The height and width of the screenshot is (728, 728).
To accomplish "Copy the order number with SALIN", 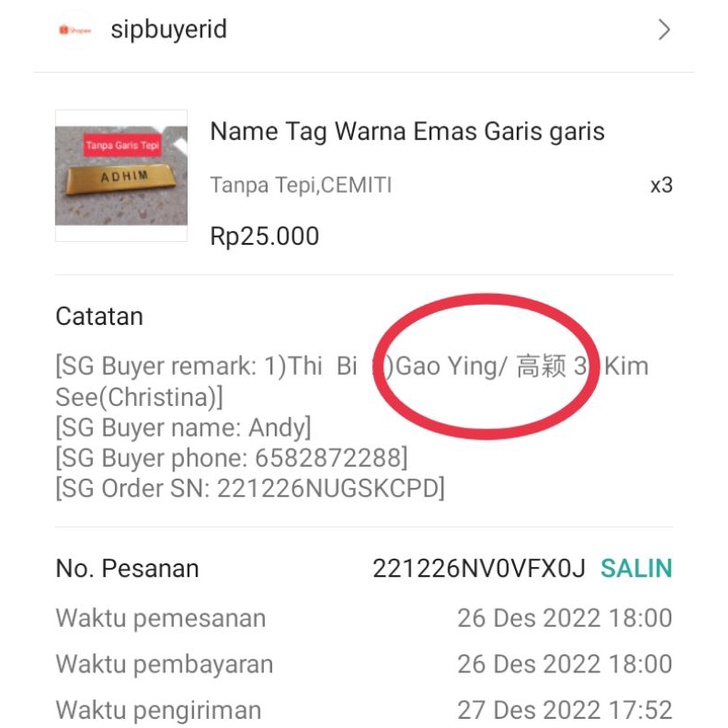I will (x=636, y=569).
